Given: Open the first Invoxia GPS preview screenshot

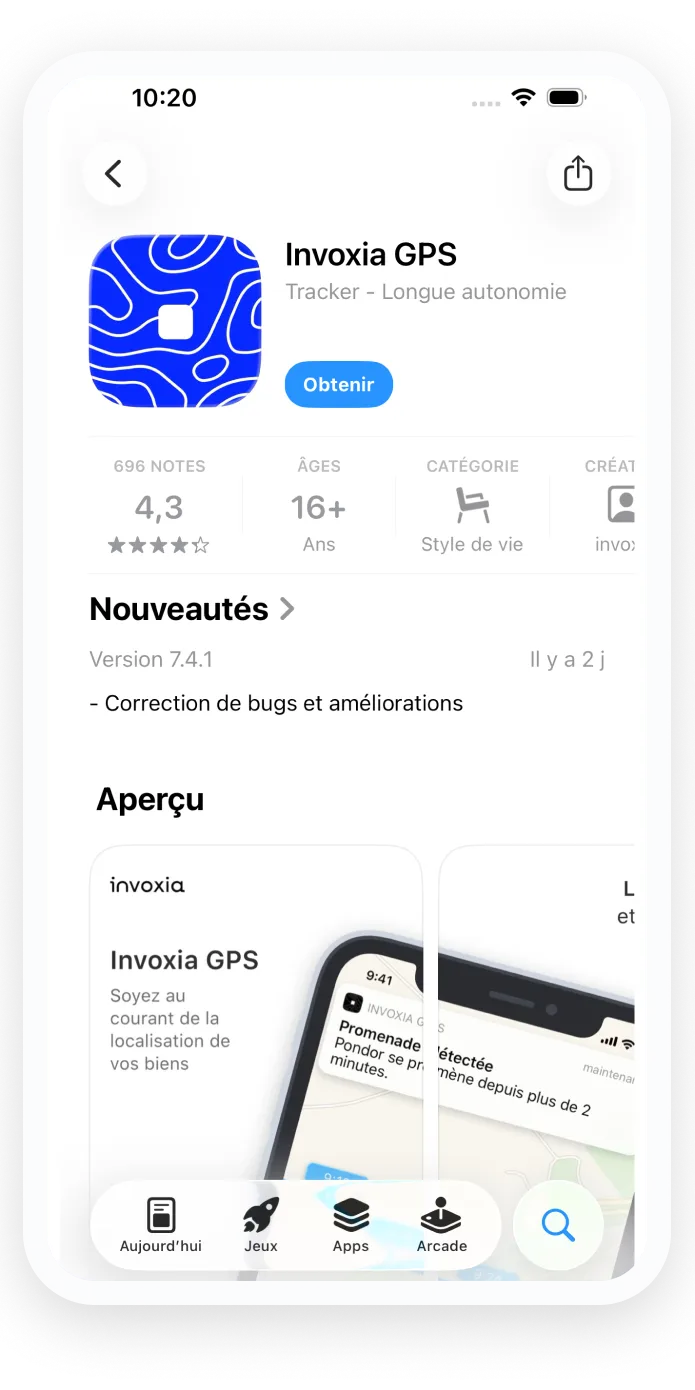Looking at the screenshot, I should pos(256,1010).
